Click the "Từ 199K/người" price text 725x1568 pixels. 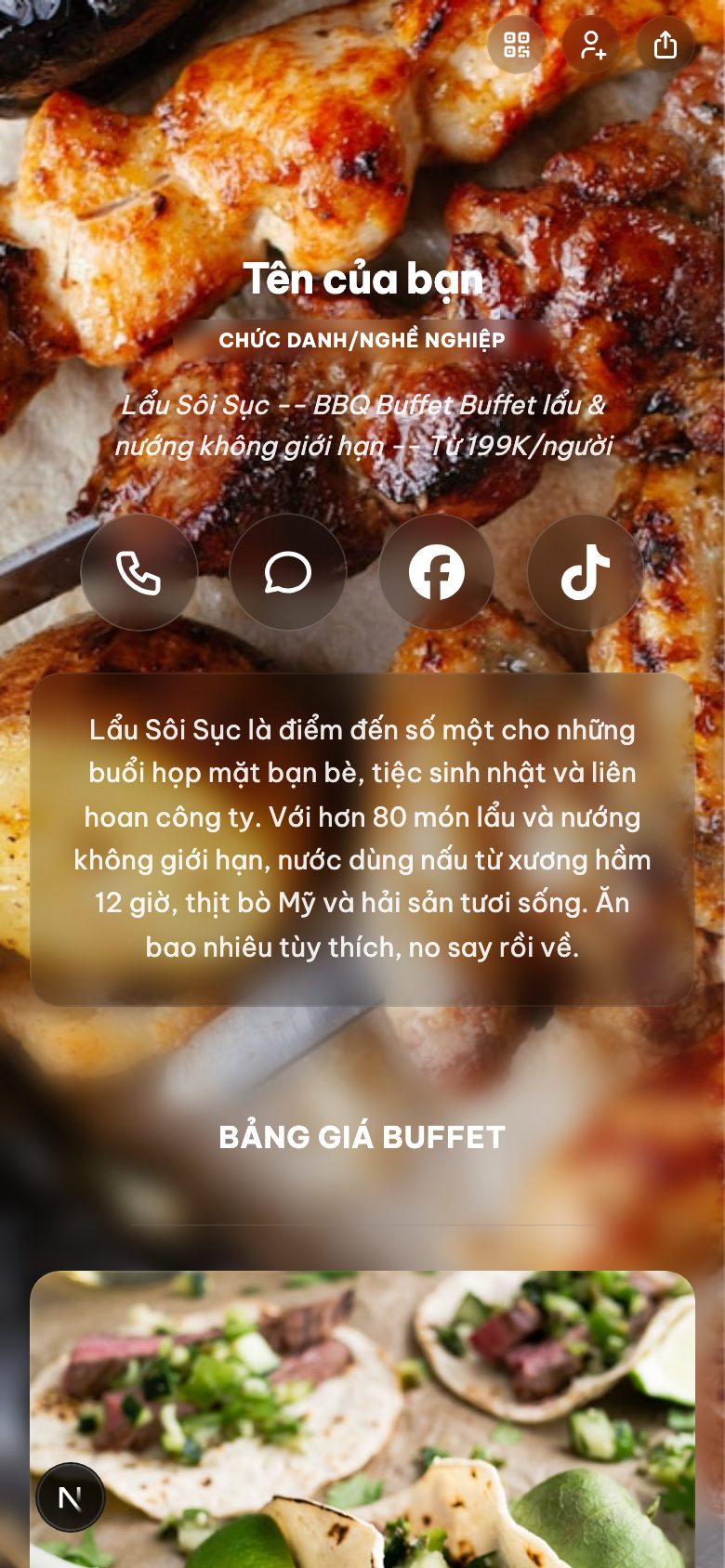click(x=525, y=445)
